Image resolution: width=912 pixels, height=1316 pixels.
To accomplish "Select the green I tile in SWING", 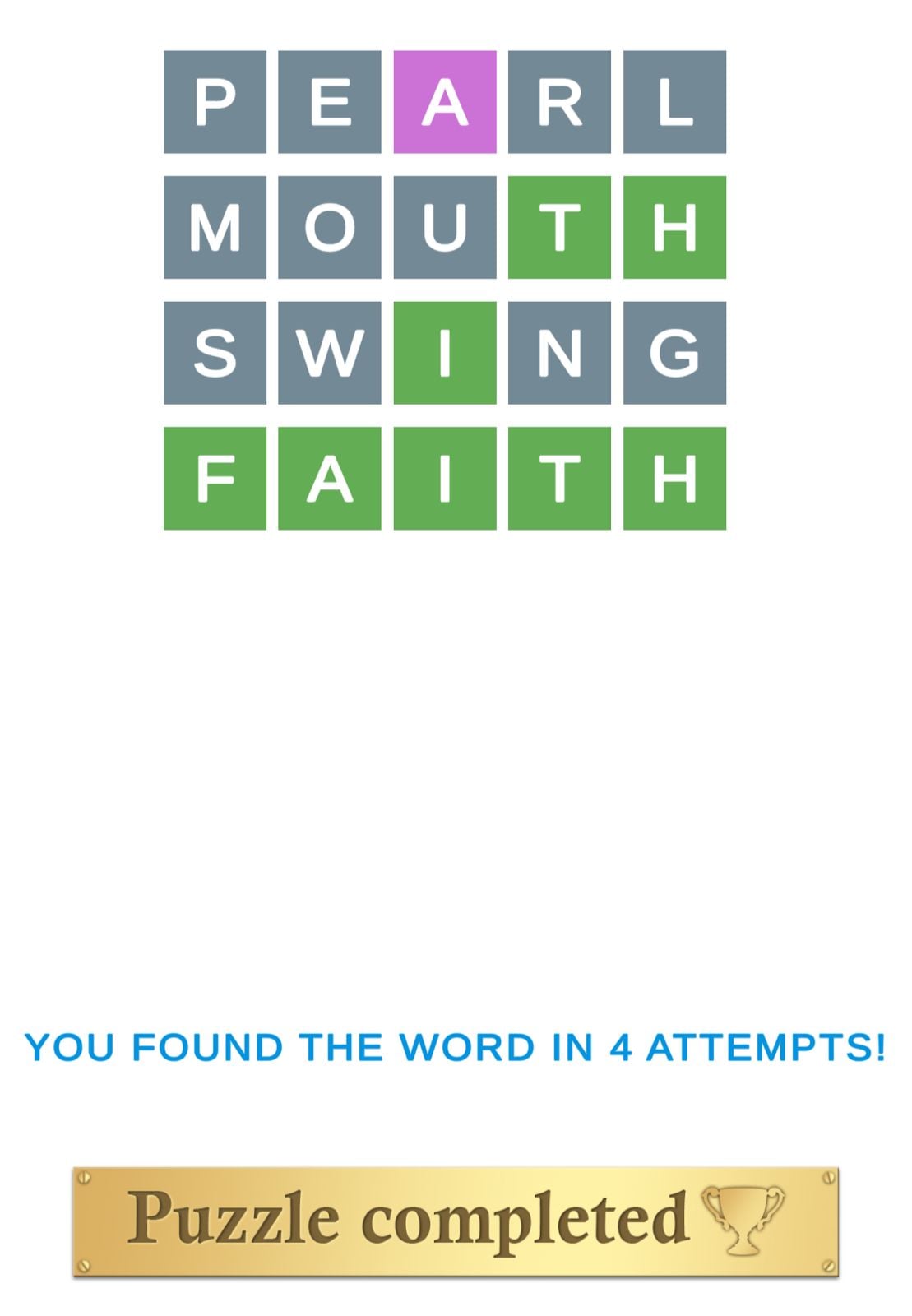I will (x=446, y=354).
